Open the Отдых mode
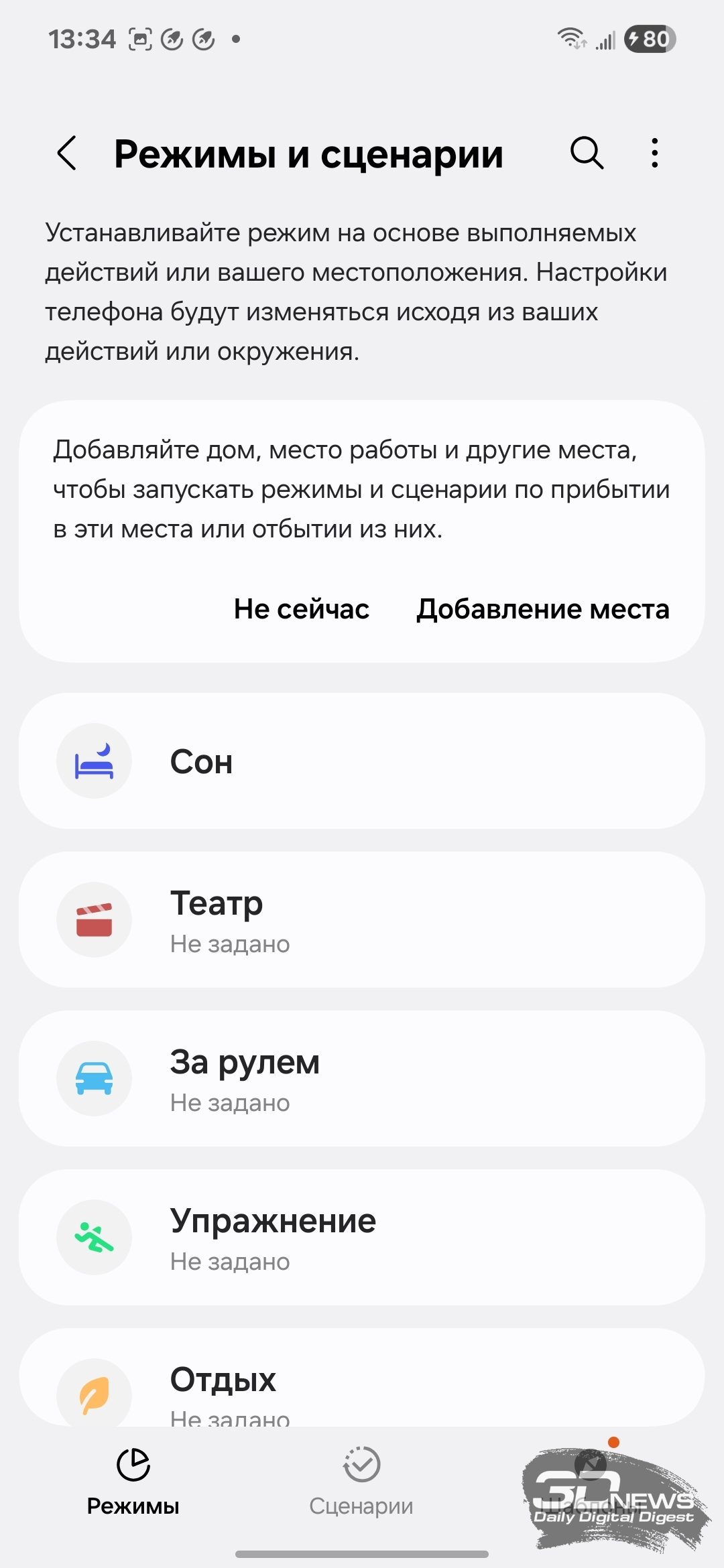The height and width of the screenshot is (1568, 724). tap(362, 1377)
